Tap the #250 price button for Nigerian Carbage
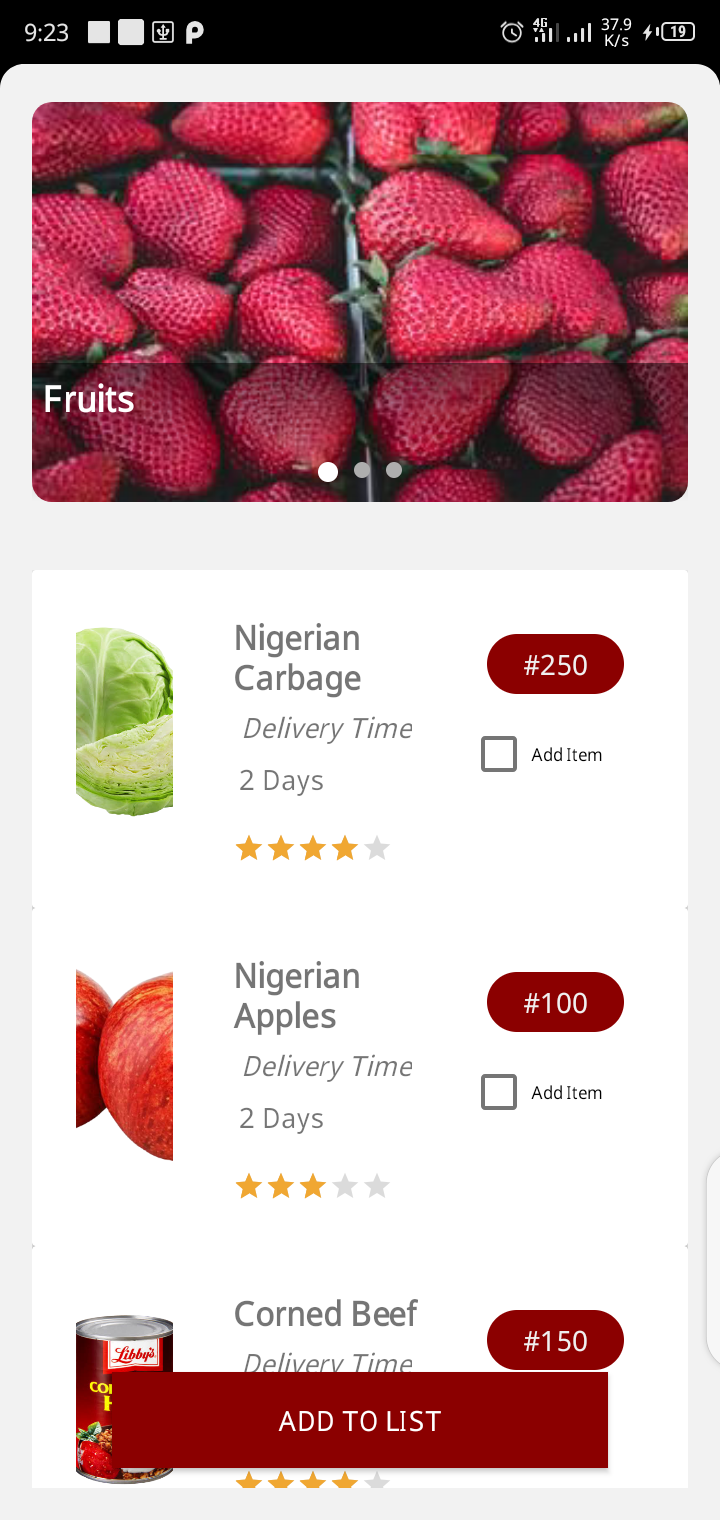720x1520 pixels. click(x=555, y=663)
